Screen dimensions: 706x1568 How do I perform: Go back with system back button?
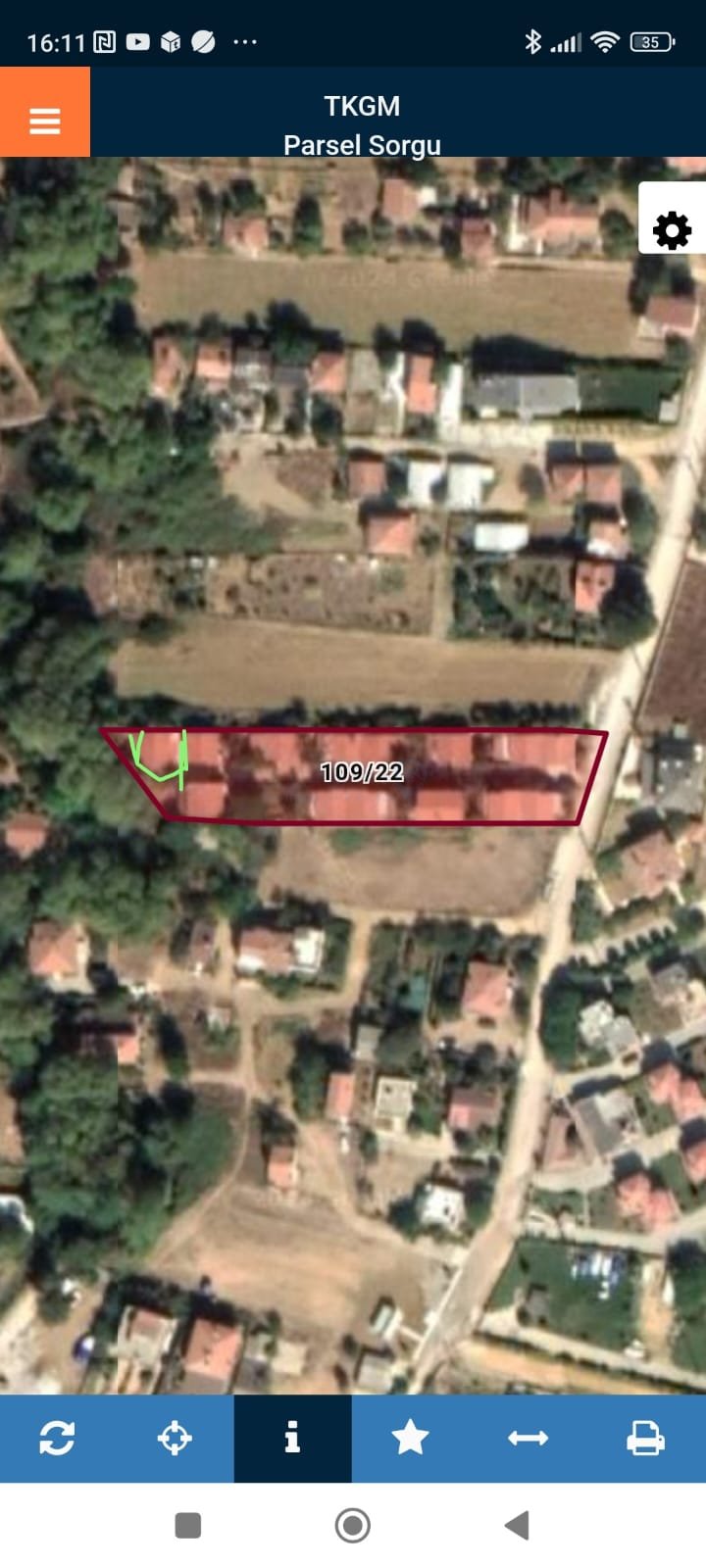point(517,1525)
